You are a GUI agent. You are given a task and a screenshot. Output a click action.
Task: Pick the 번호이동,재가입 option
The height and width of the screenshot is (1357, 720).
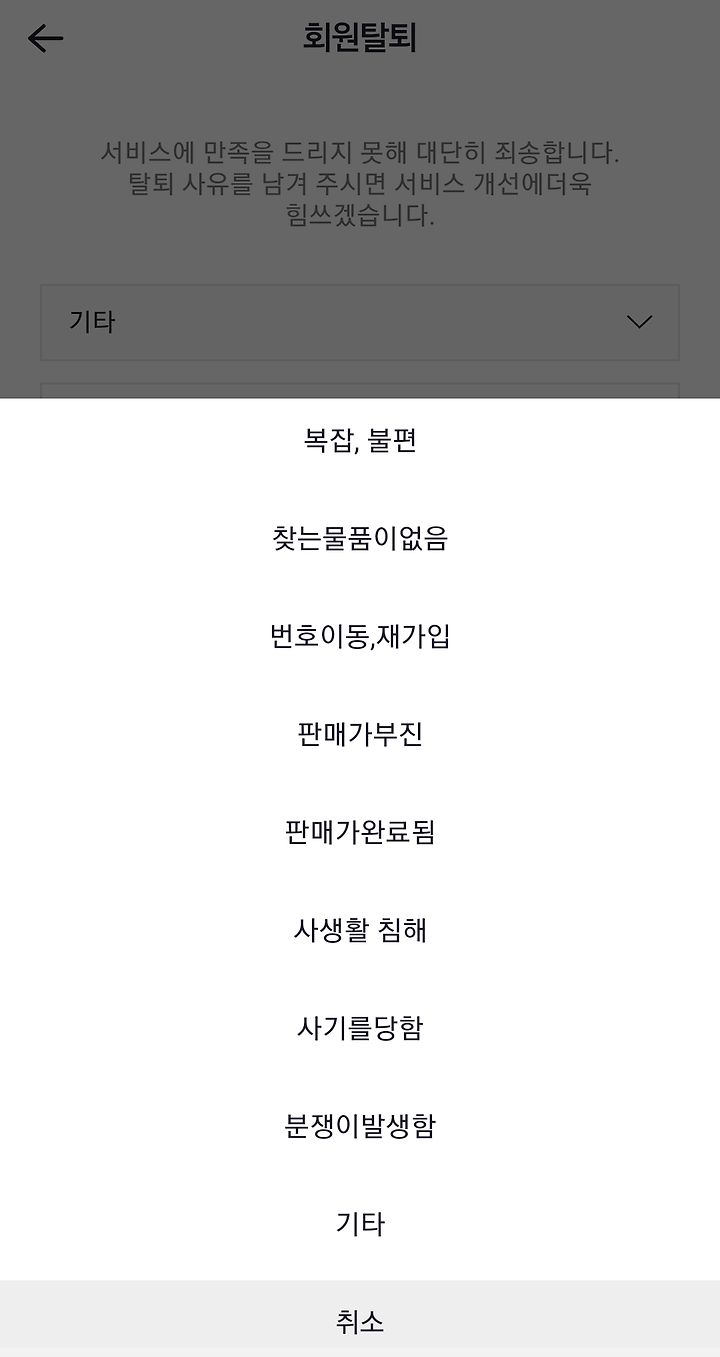click(360, 636)
